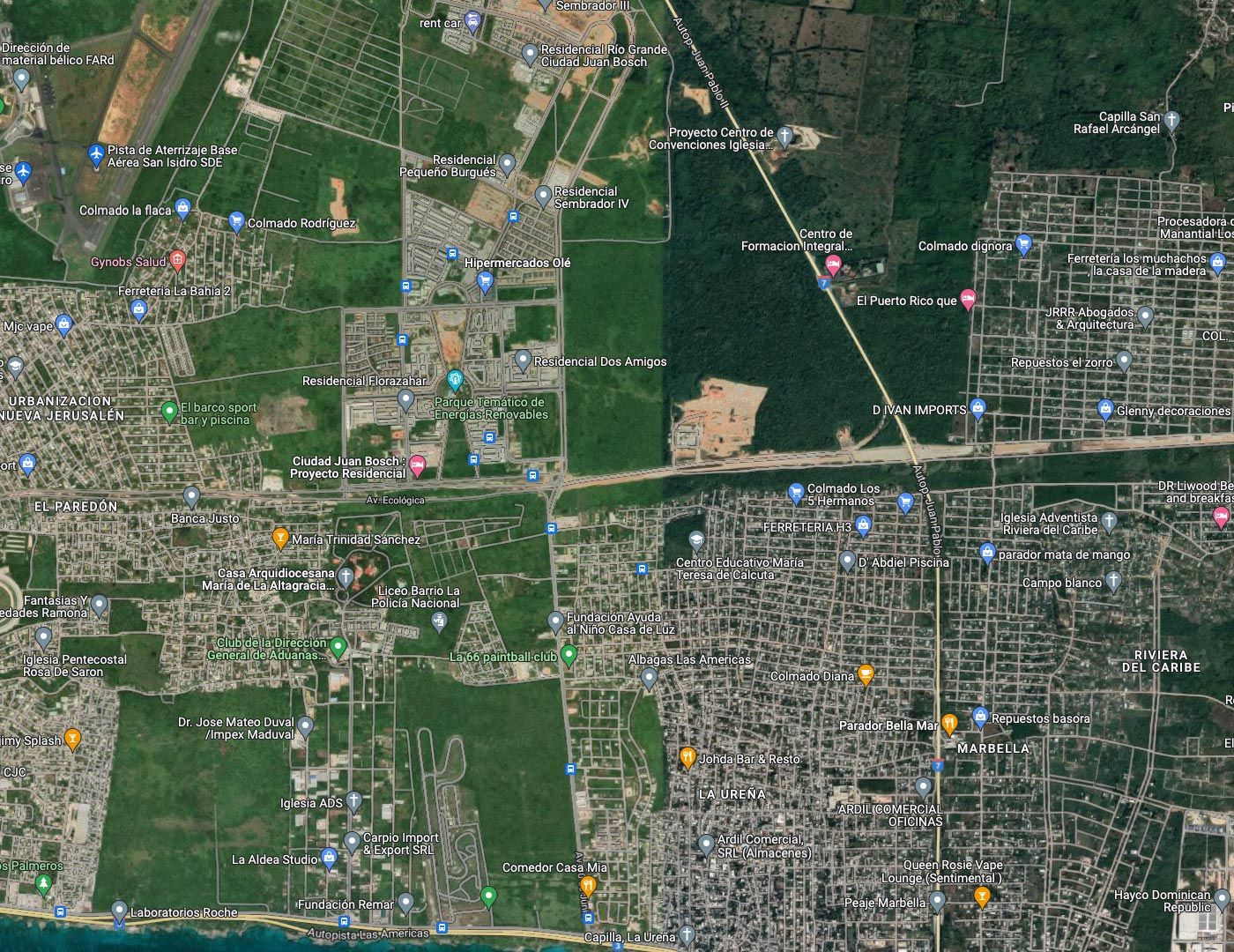Select the Albagas Las Americas marker

pyautogui.click(x=649, y=678)
